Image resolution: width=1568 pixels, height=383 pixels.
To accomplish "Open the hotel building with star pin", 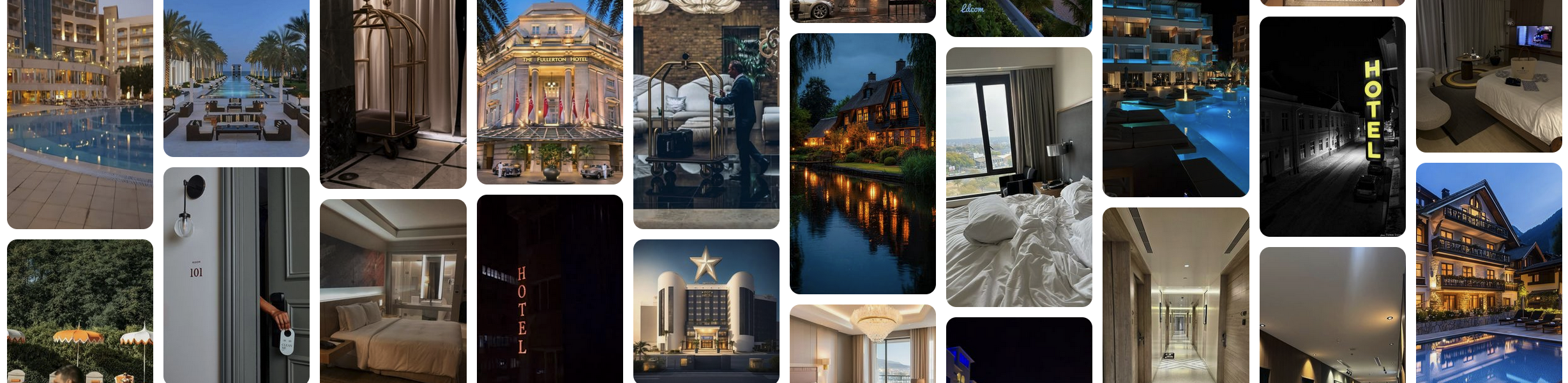I will 706,311.
